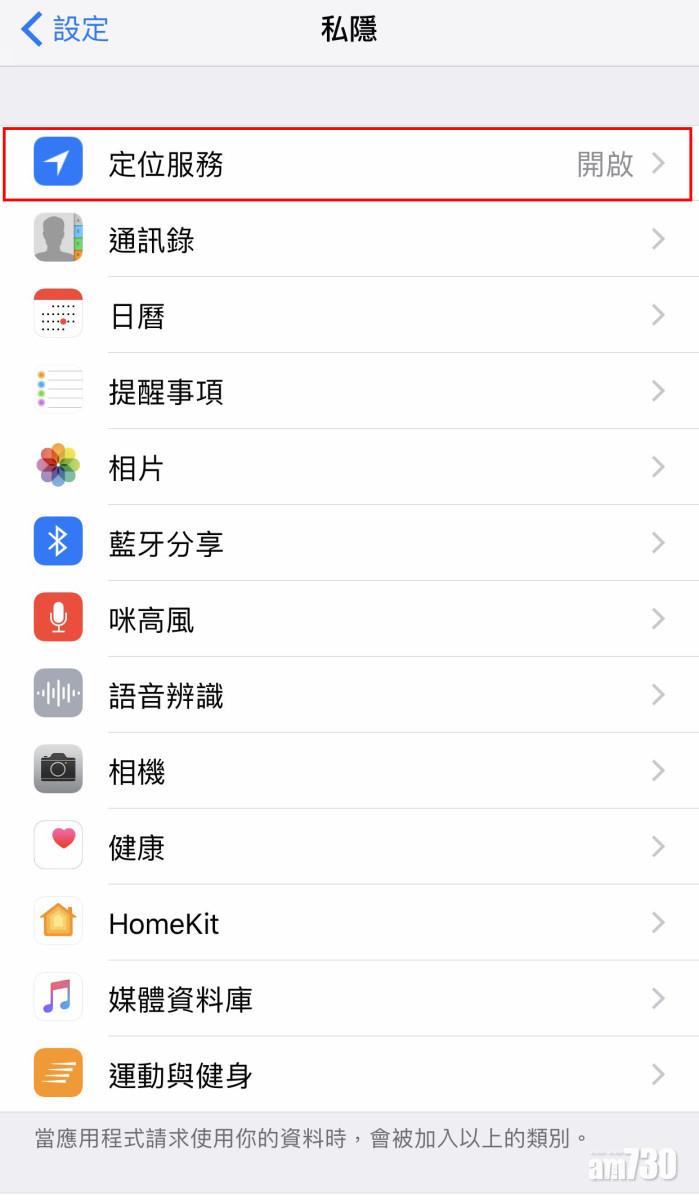Viewport: 699px width, 1200px height.
Task: Go back to 設定
Action: [64, 30]
